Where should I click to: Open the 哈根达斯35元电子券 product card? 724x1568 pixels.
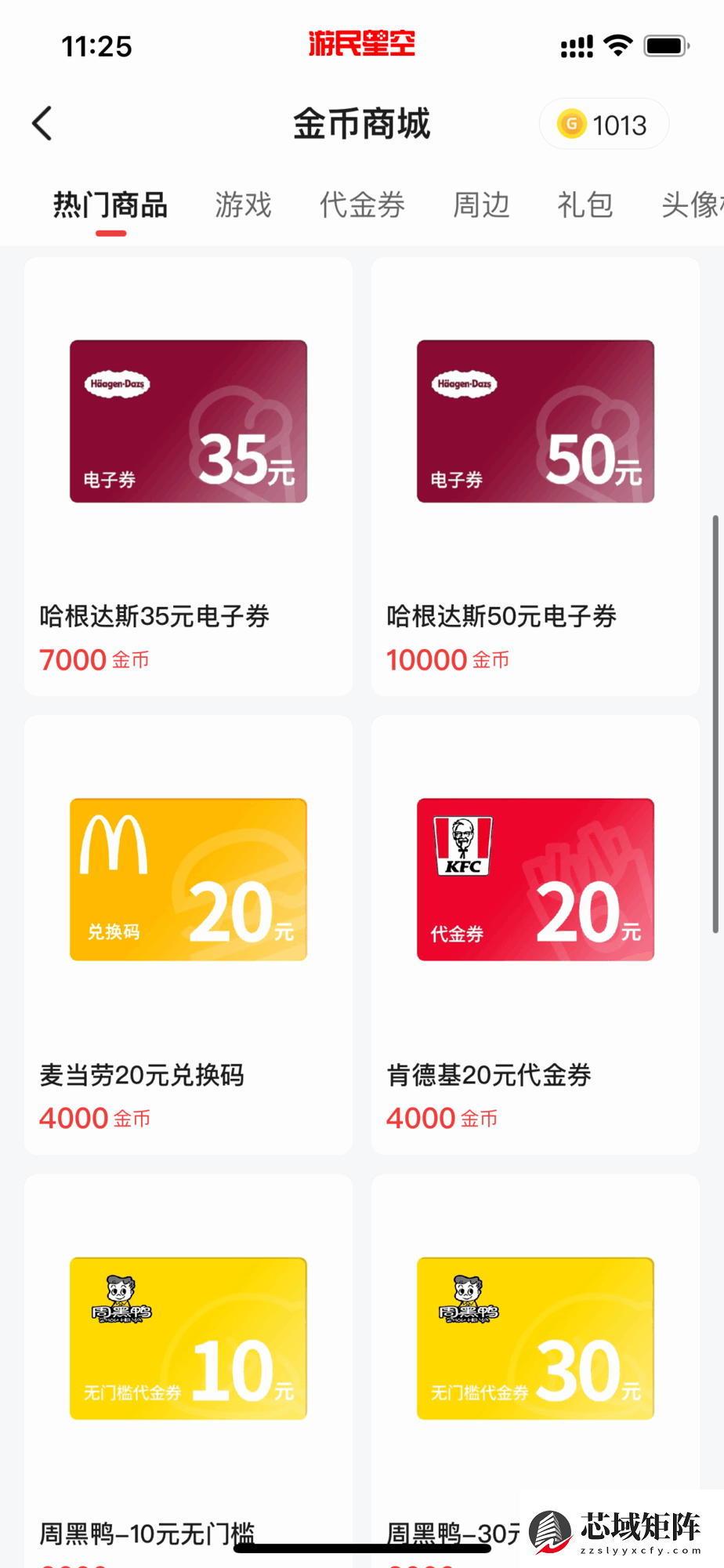click(x=188, y=476)
